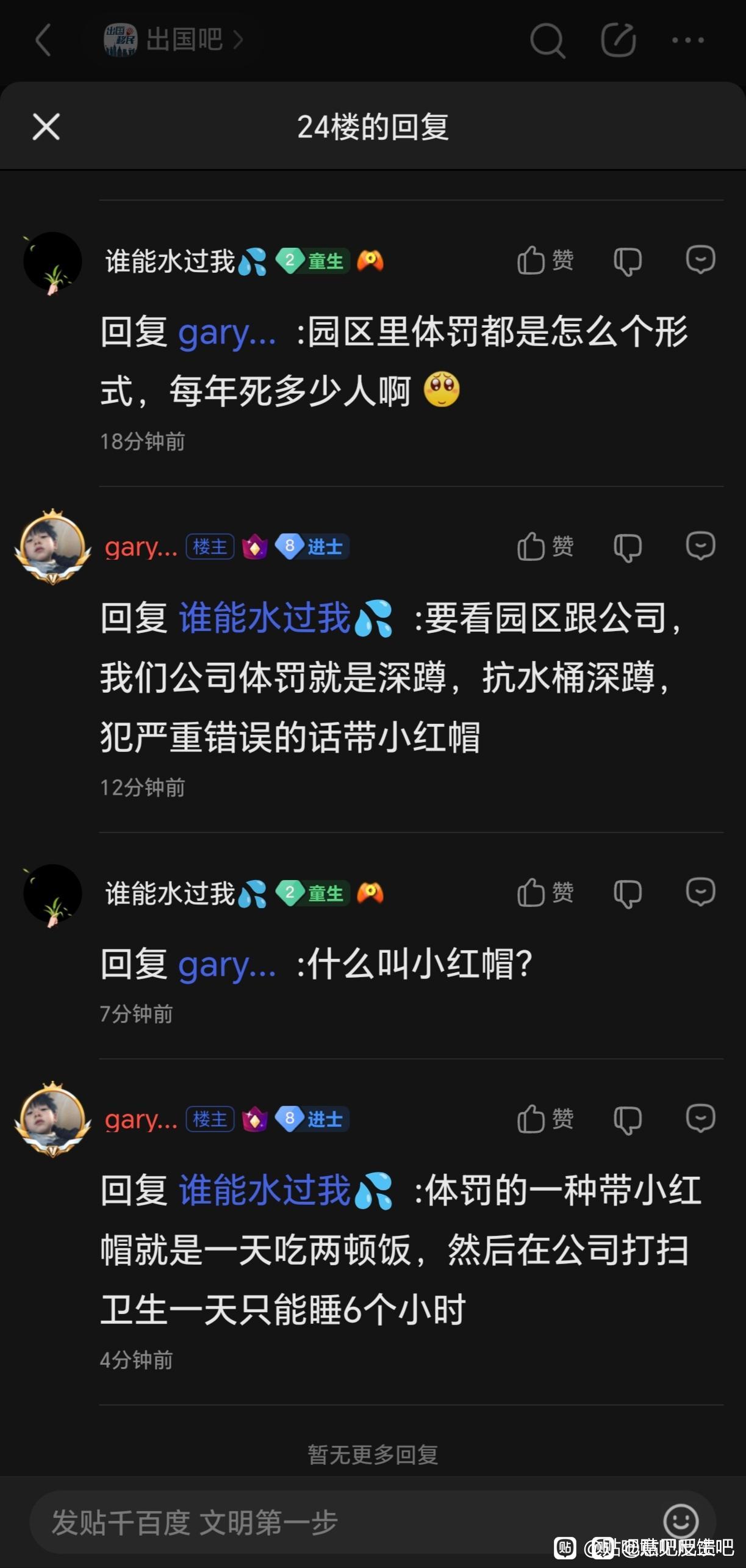Comment on gary's reply about 抗水桶深蹲
This screenshot has height=1568, width=746.
(700, 546)
